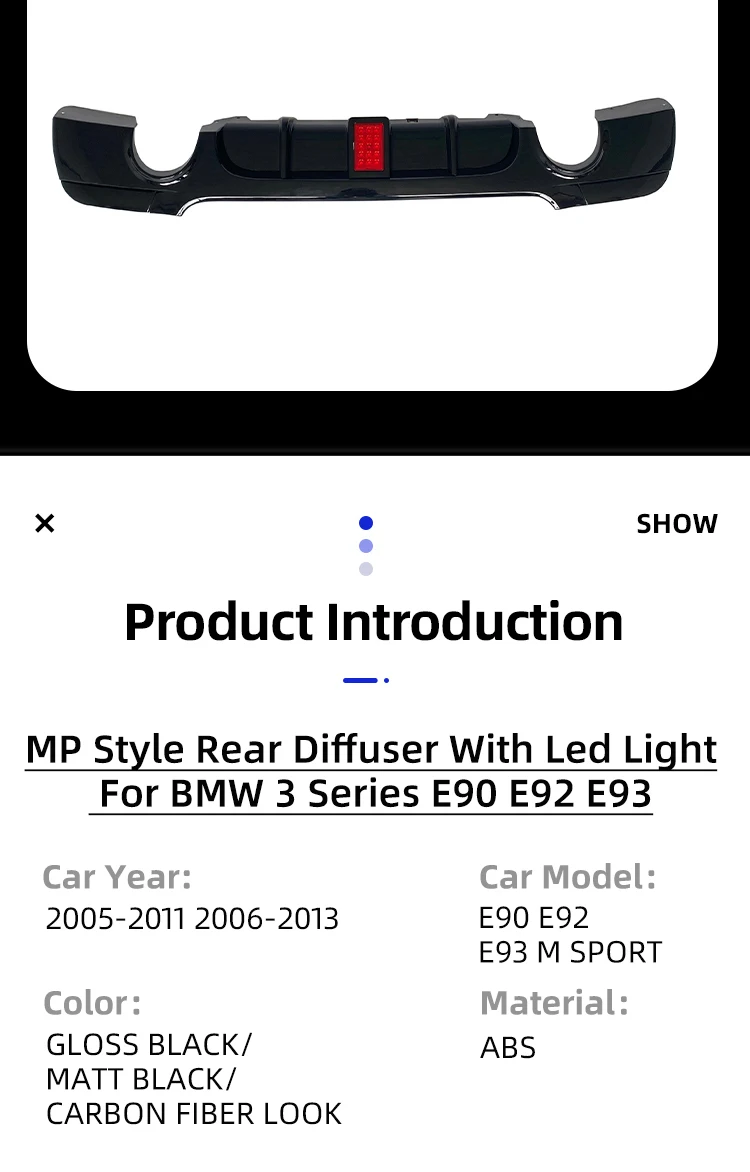Toggle the ABS material selection
The width and height of the screenshot is (750, 1172).
[x=506, y=1048]
